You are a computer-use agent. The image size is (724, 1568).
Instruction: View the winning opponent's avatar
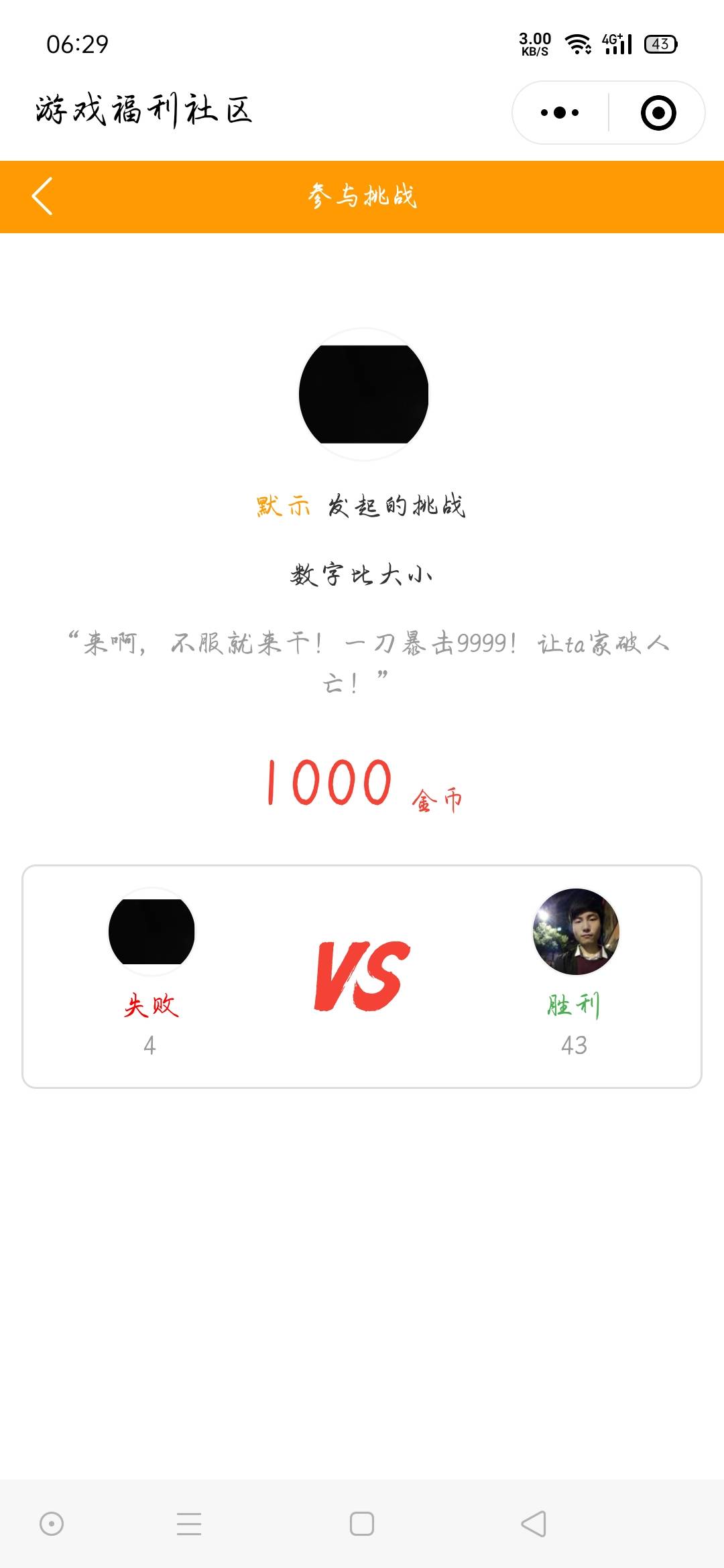576,931
